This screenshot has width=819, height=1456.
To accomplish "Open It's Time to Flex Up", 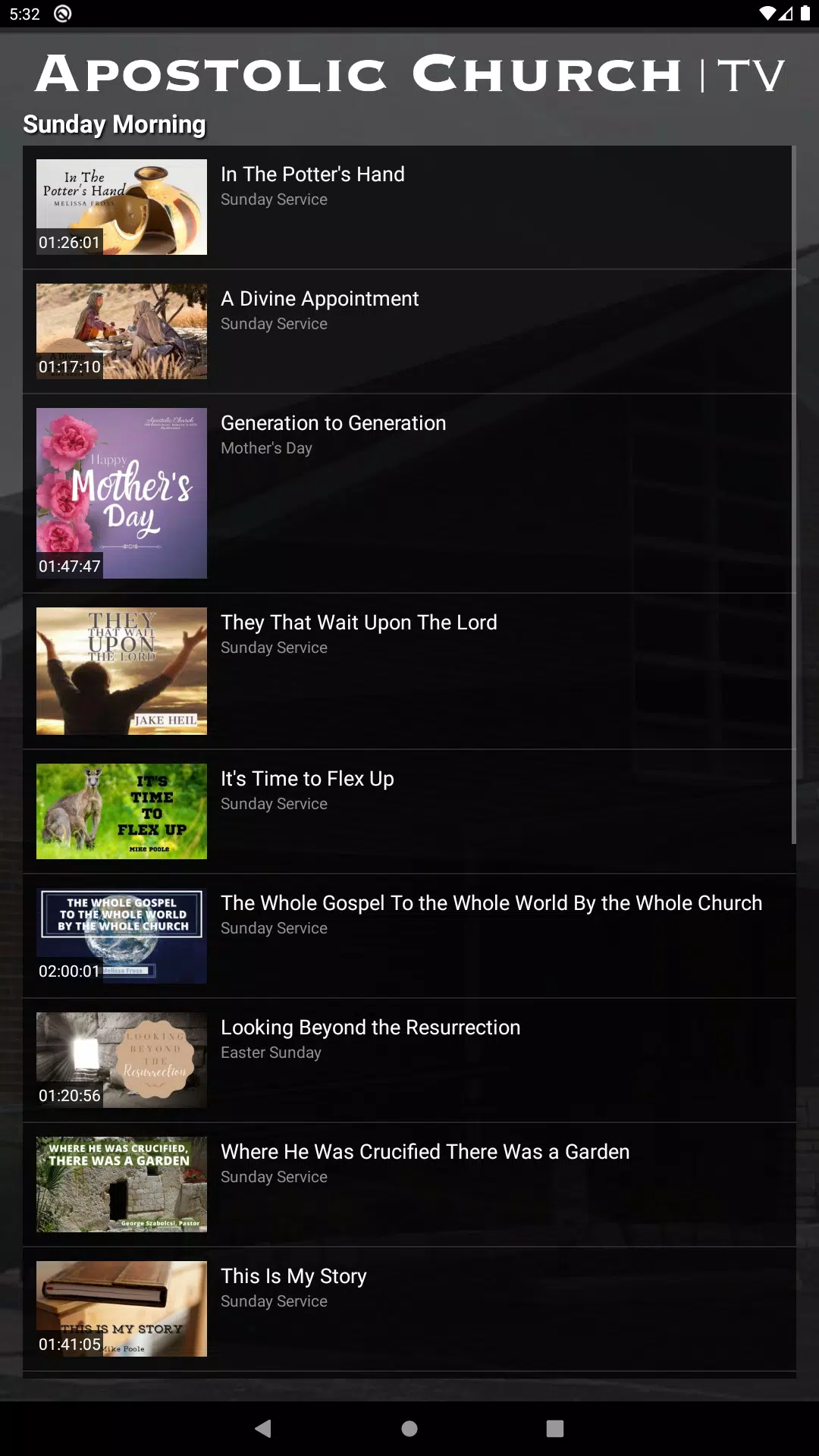I will 409,811.
